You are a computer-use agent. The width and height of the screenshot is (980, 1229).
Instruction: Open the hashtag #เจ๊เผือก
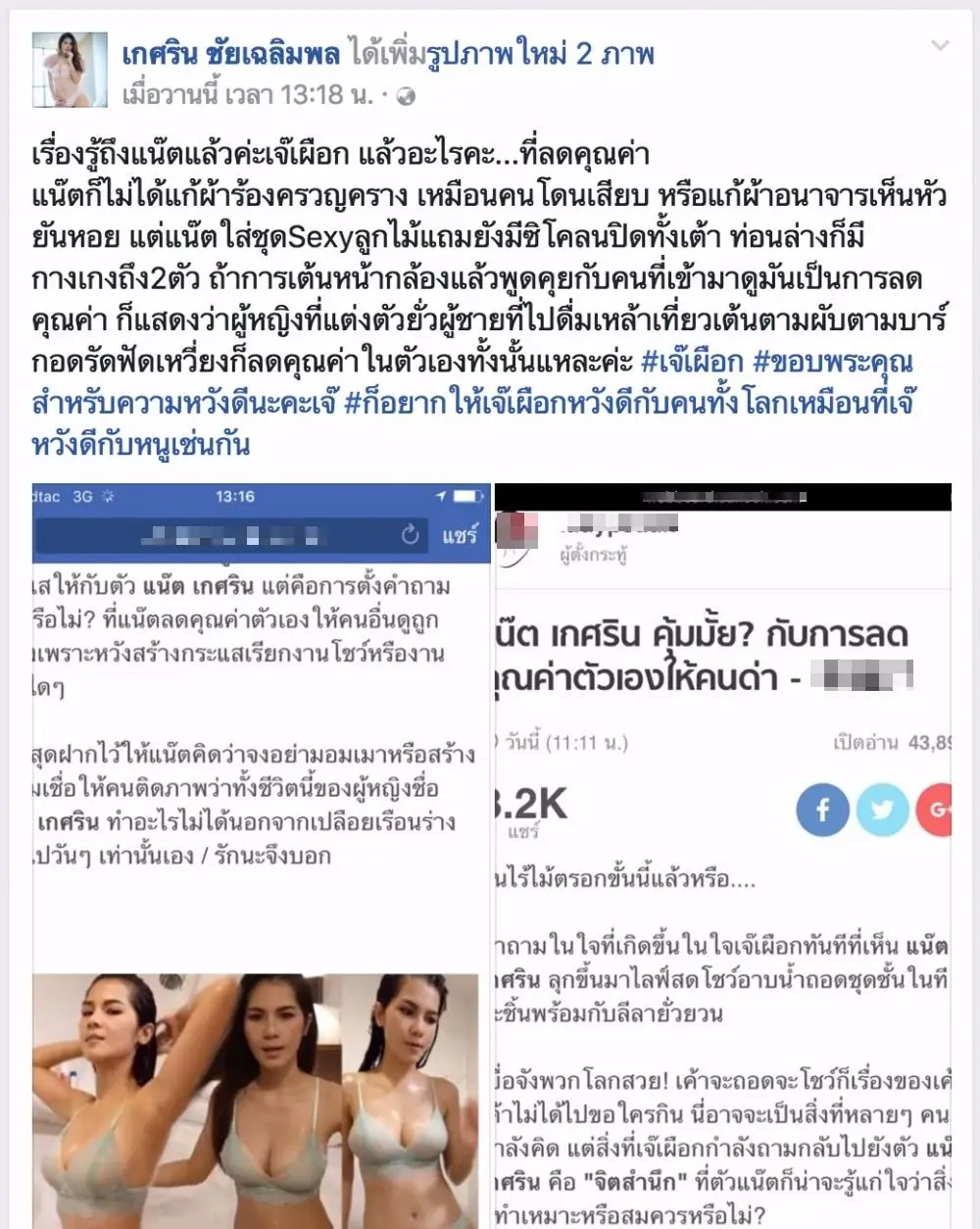[692, 362]
